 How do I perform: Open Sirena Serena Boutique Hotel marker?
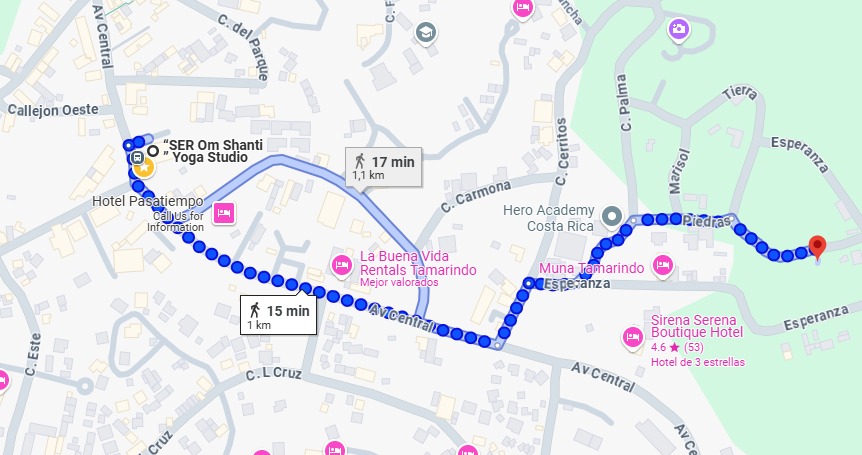tap(632, 337)
